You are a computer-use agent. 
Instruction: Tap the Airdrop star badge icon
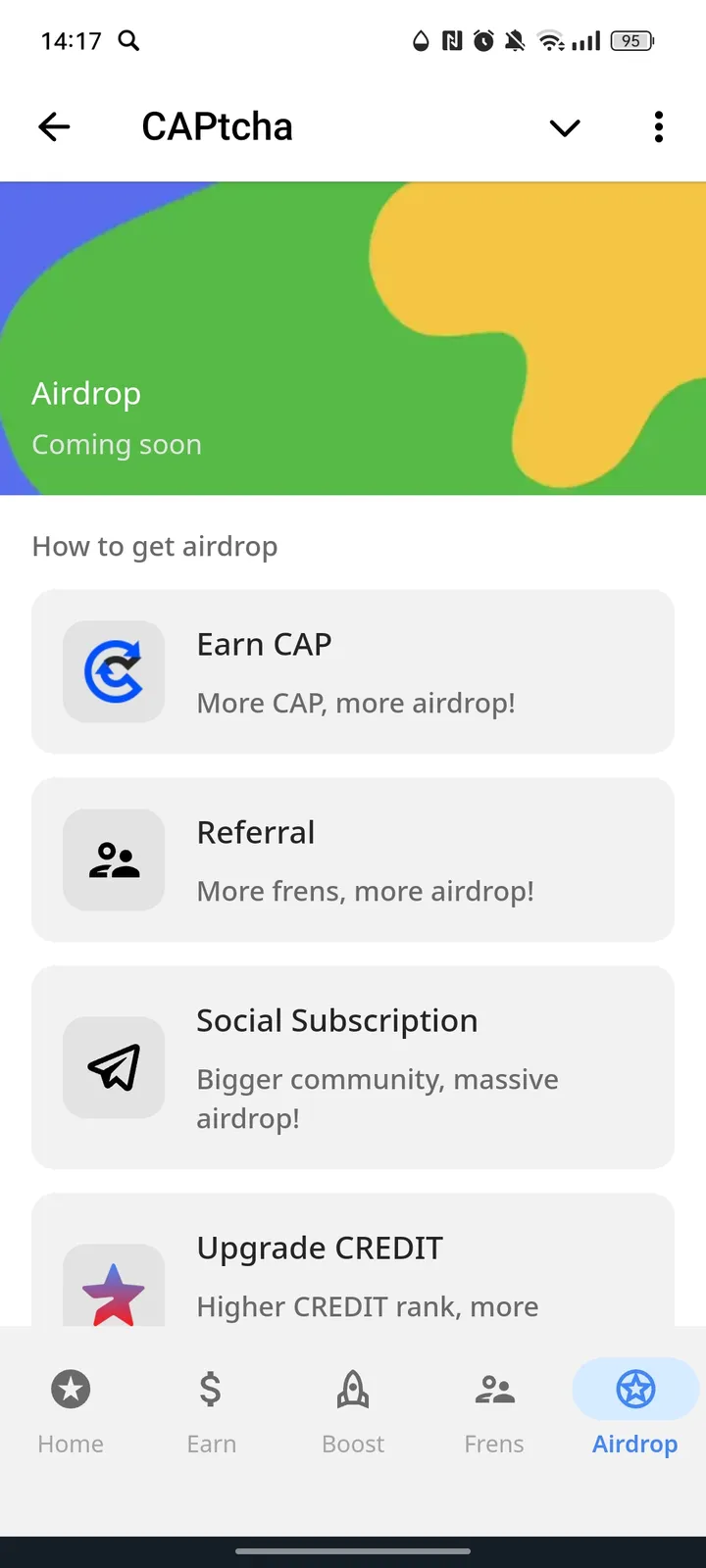click(x=634, y=1389)
